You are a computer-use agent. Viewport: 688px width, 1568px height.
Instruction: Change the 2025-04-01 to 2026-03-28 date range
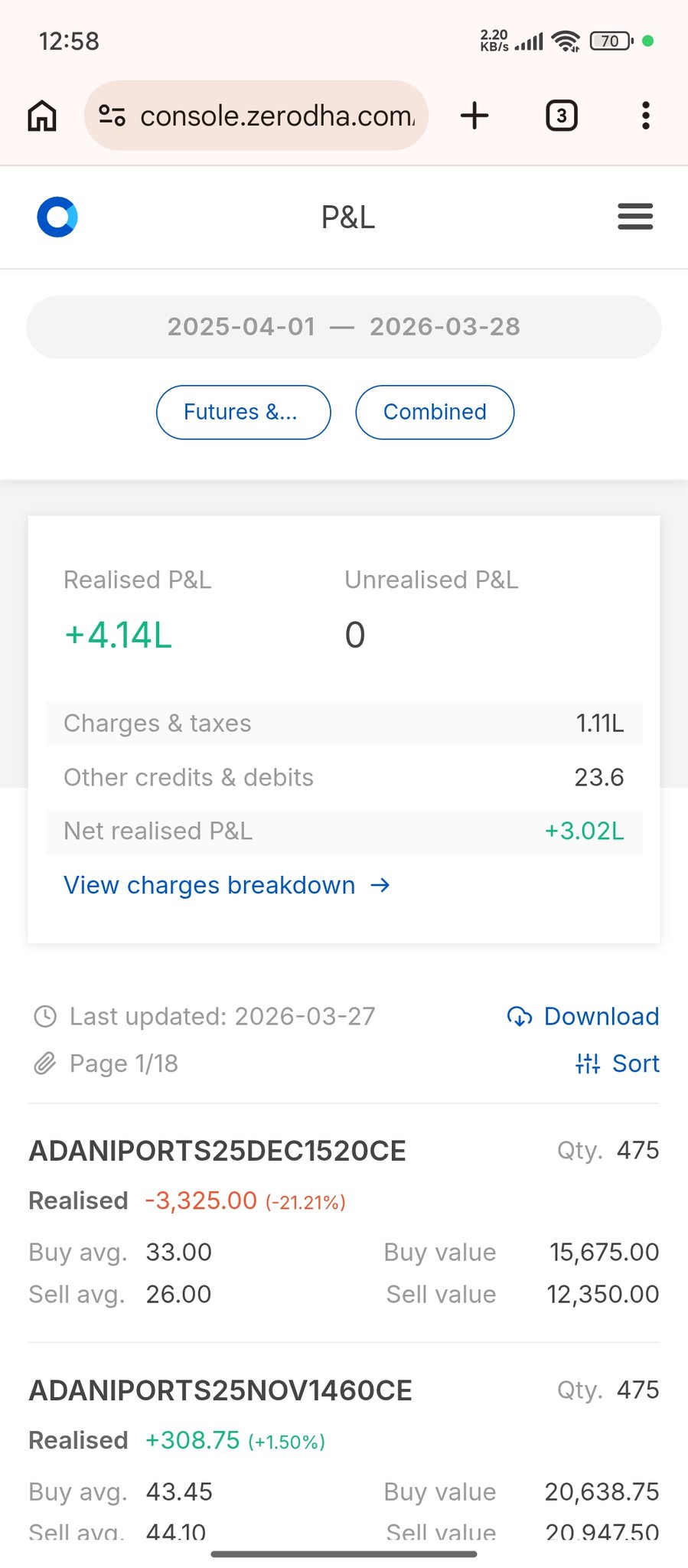coord(344,327)
